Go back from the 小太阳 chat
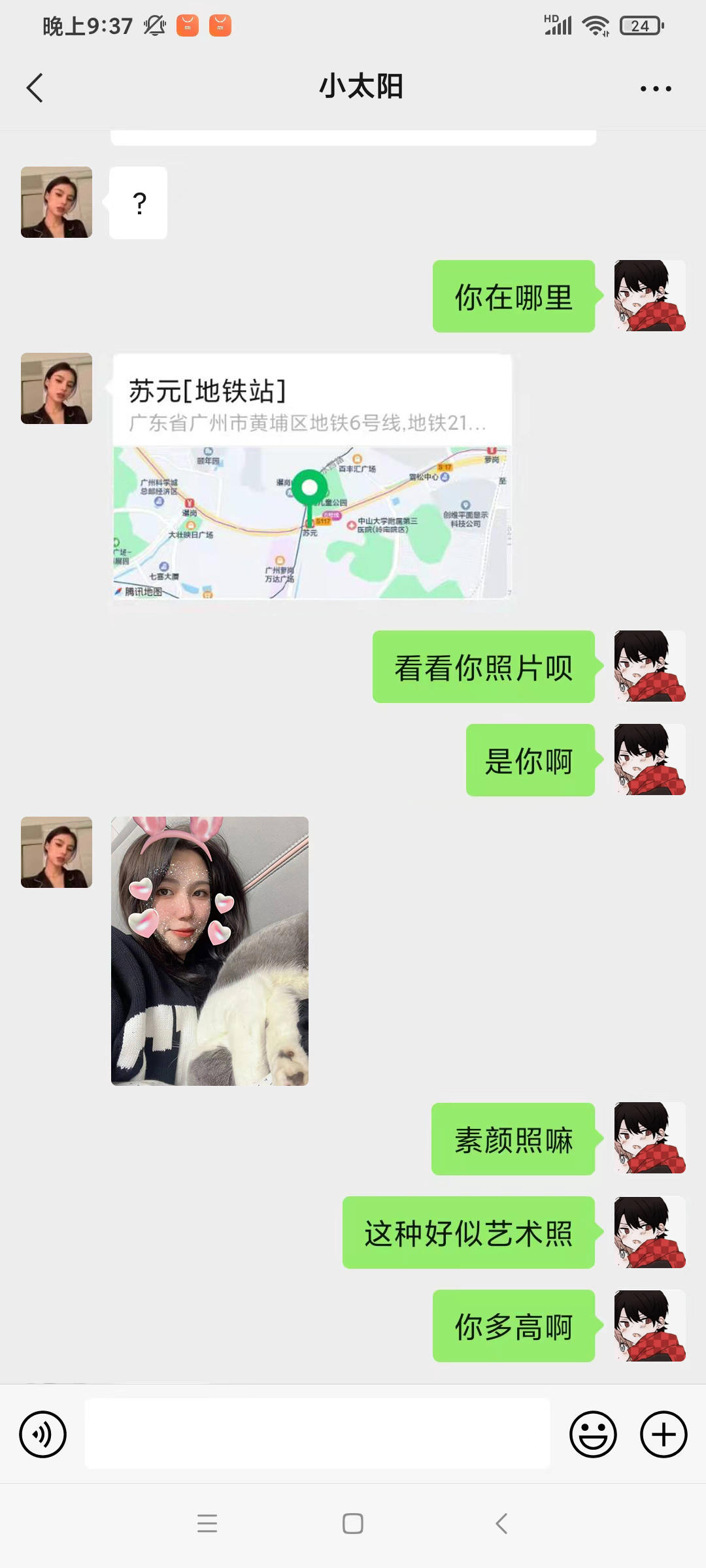706x1568 pixels. (35, 88)
